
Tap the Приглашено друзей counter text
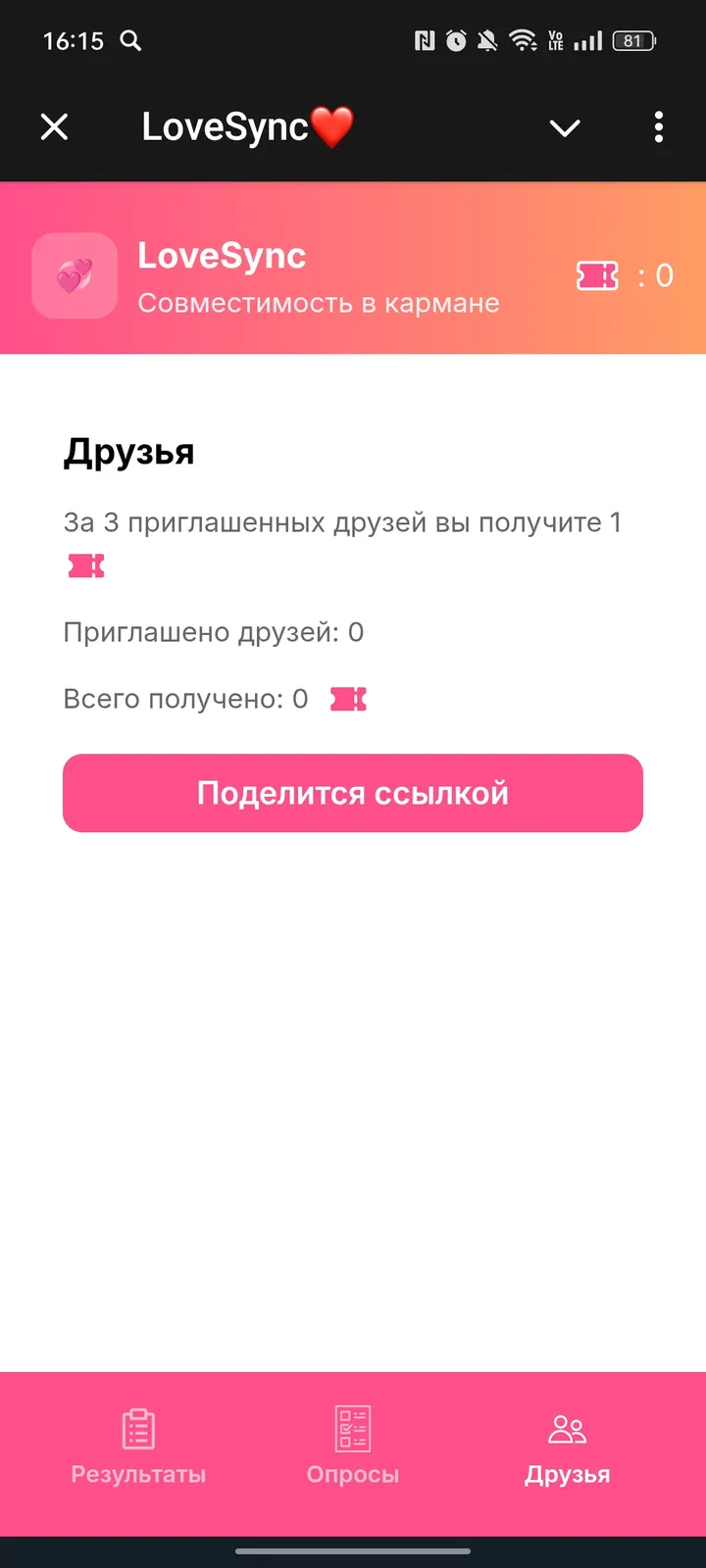(x=215, y=632)
